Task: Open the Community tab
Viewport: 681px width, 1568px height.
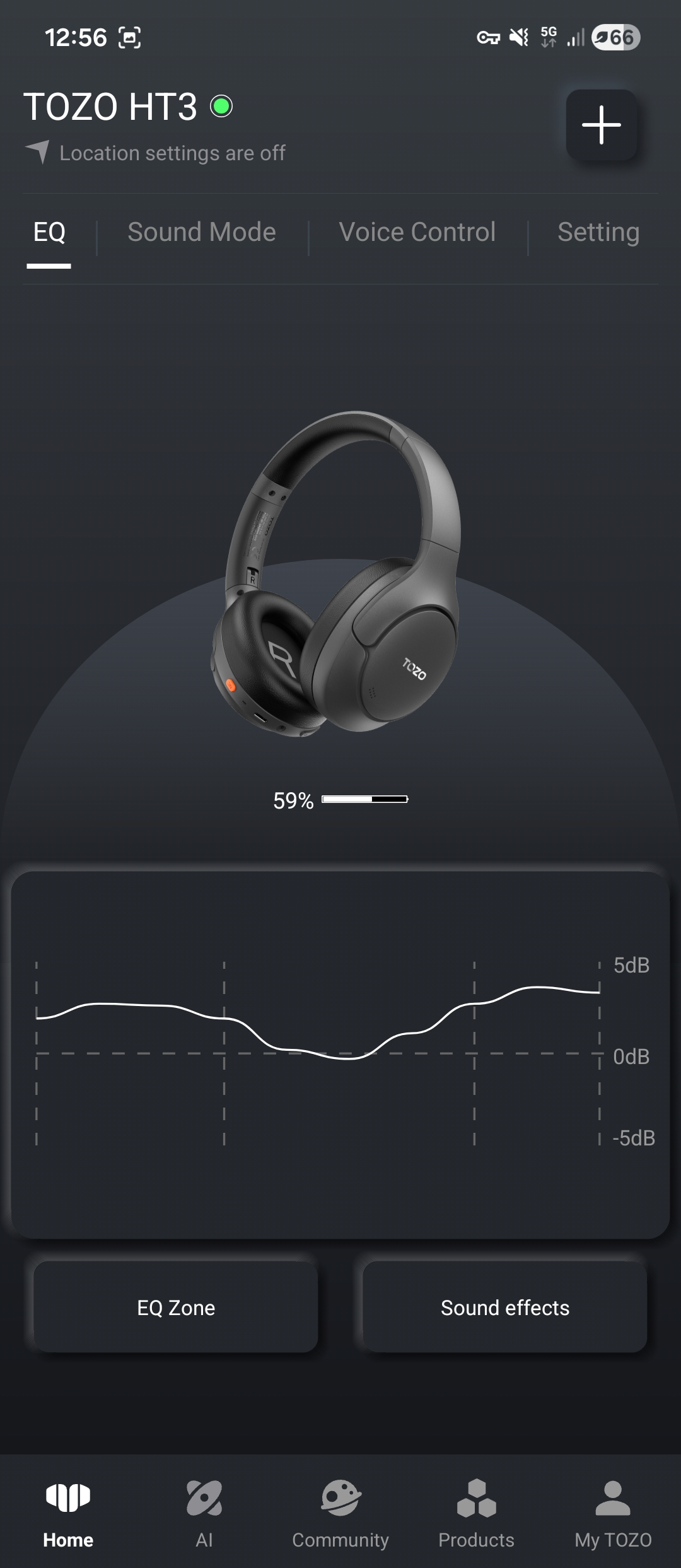Action: tap(340, 1512)
